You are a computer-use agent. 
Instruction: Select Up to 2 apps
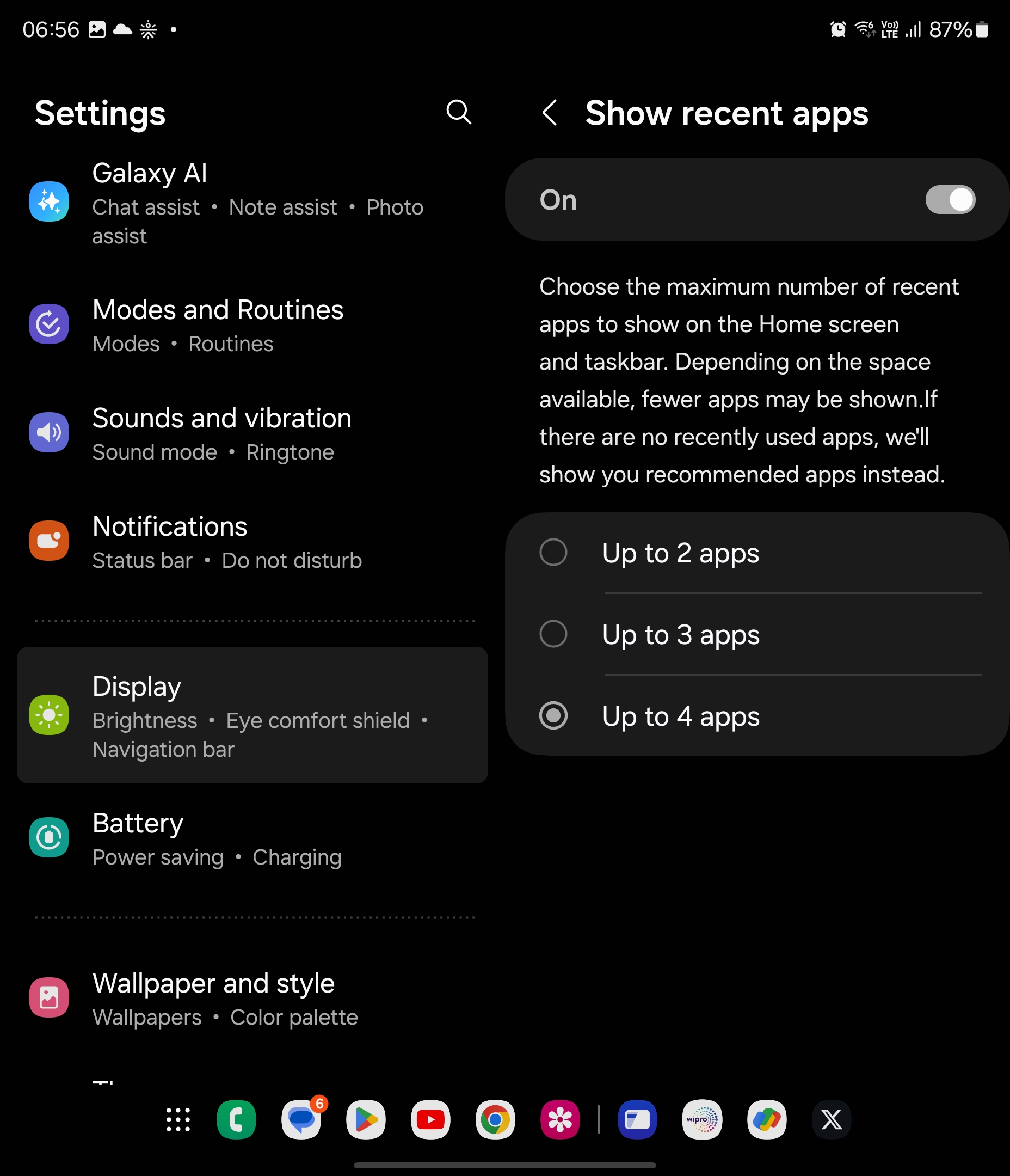pyautogui.click(x=553, y=552)
